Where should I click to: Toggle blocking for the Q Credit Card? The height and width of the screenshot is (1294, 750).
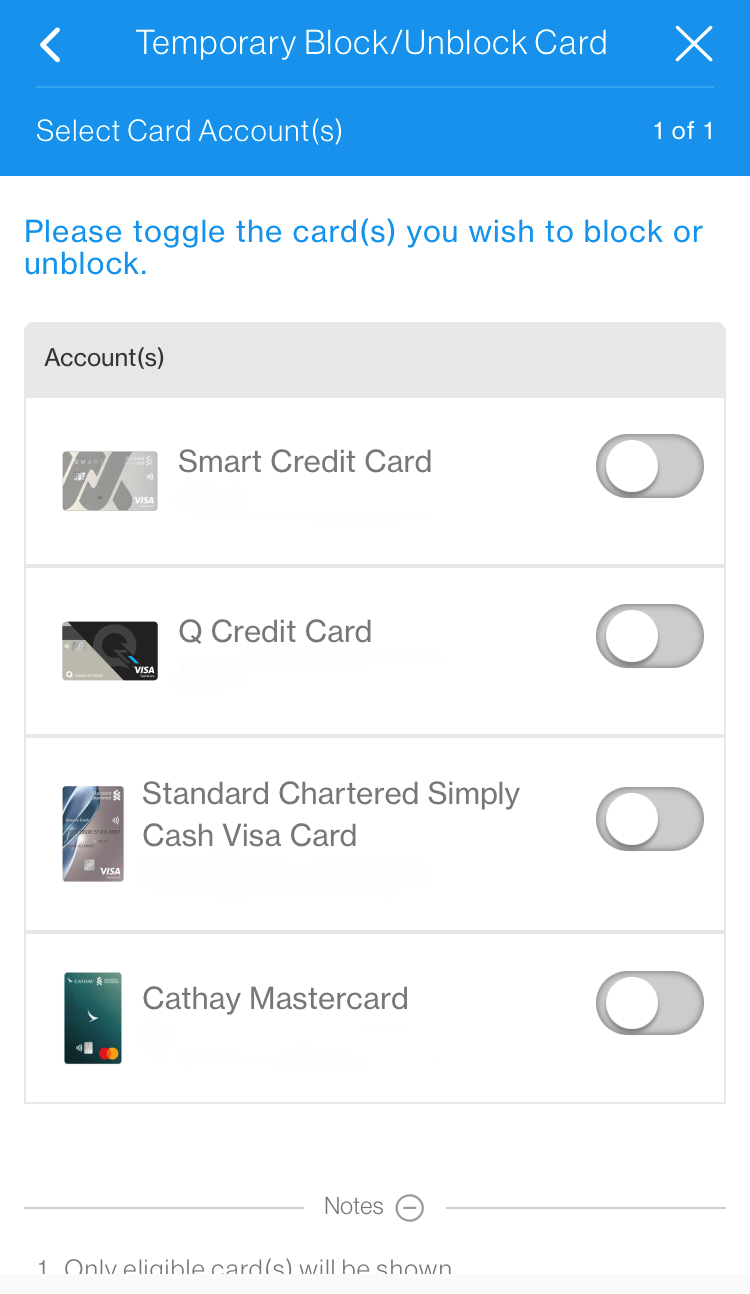(650, 636)
